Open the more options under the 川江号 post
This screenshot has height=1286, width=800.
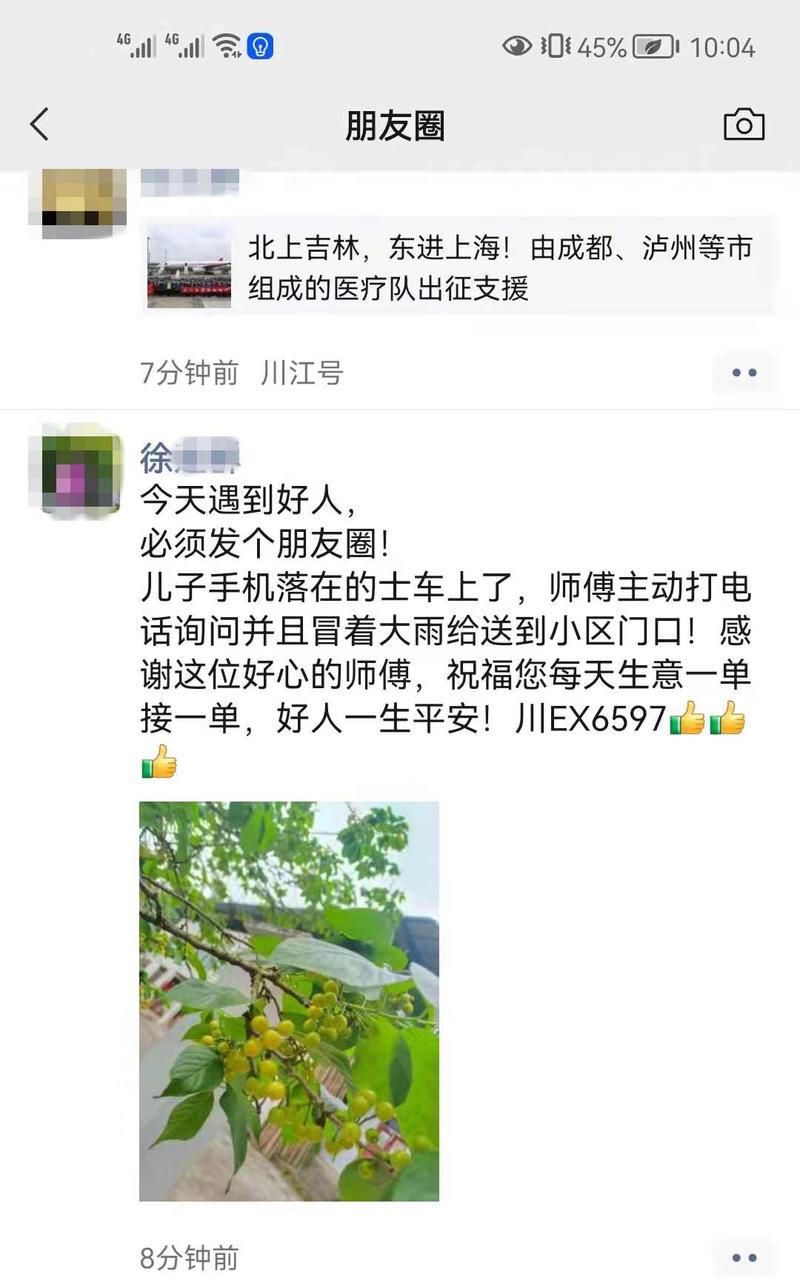[x=744, y=373]
